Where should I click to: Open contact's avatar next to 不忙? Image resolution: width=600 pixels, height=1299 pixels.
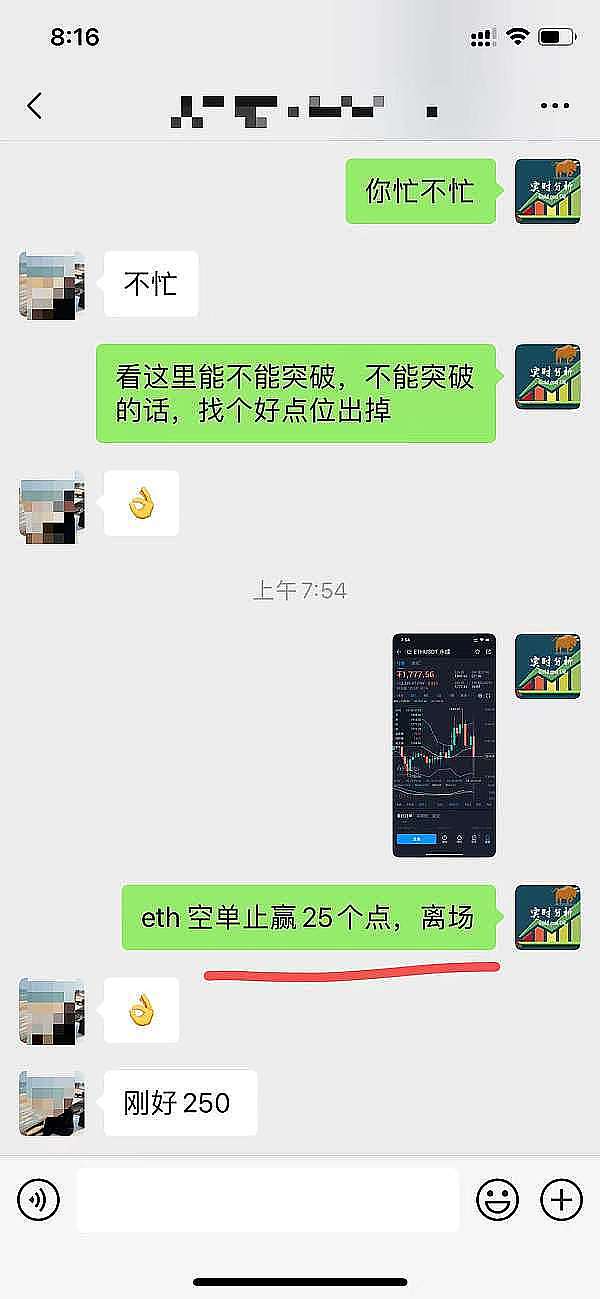tap(52, 285)
